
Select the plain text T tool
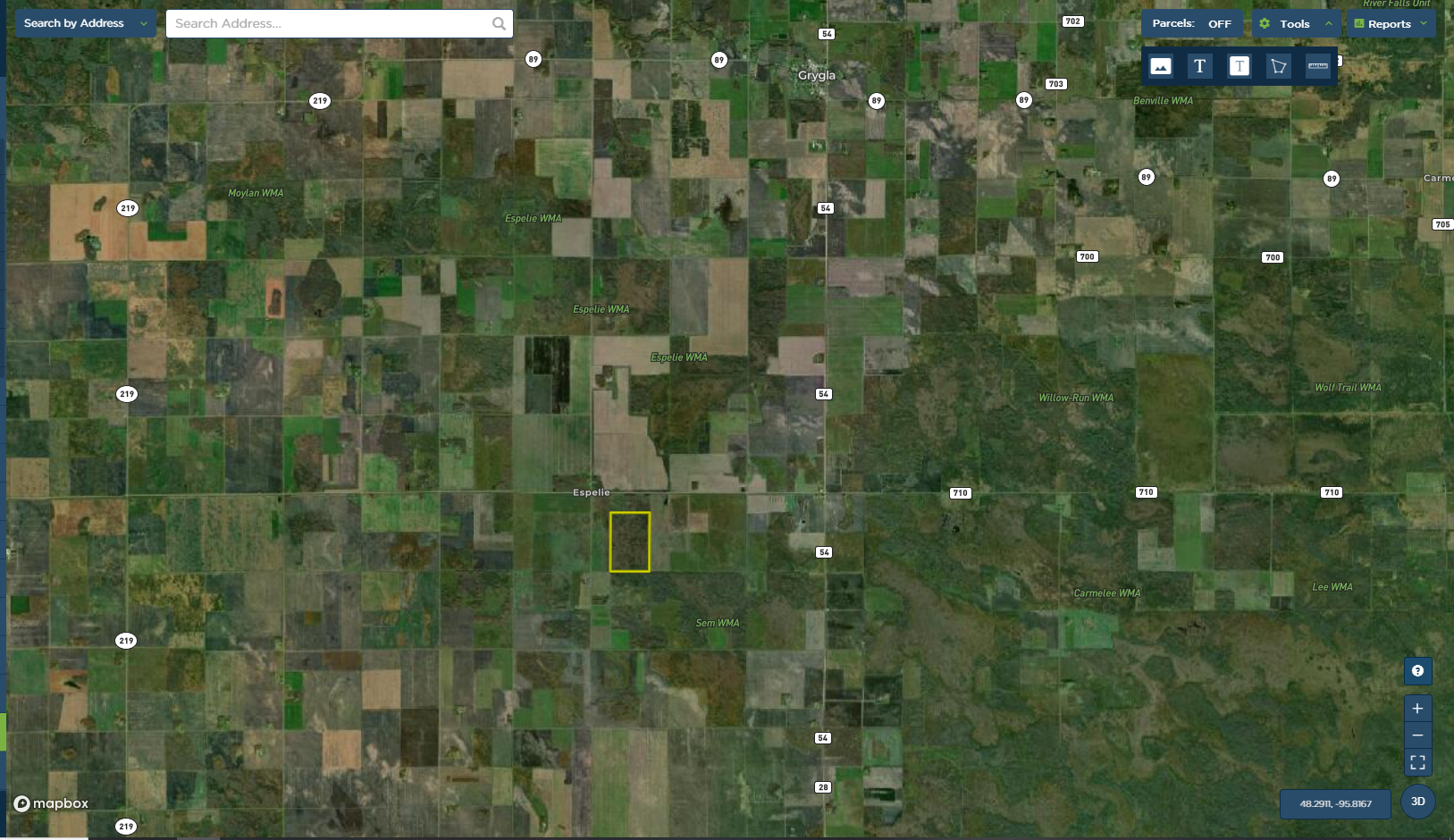coord(1199,66)
